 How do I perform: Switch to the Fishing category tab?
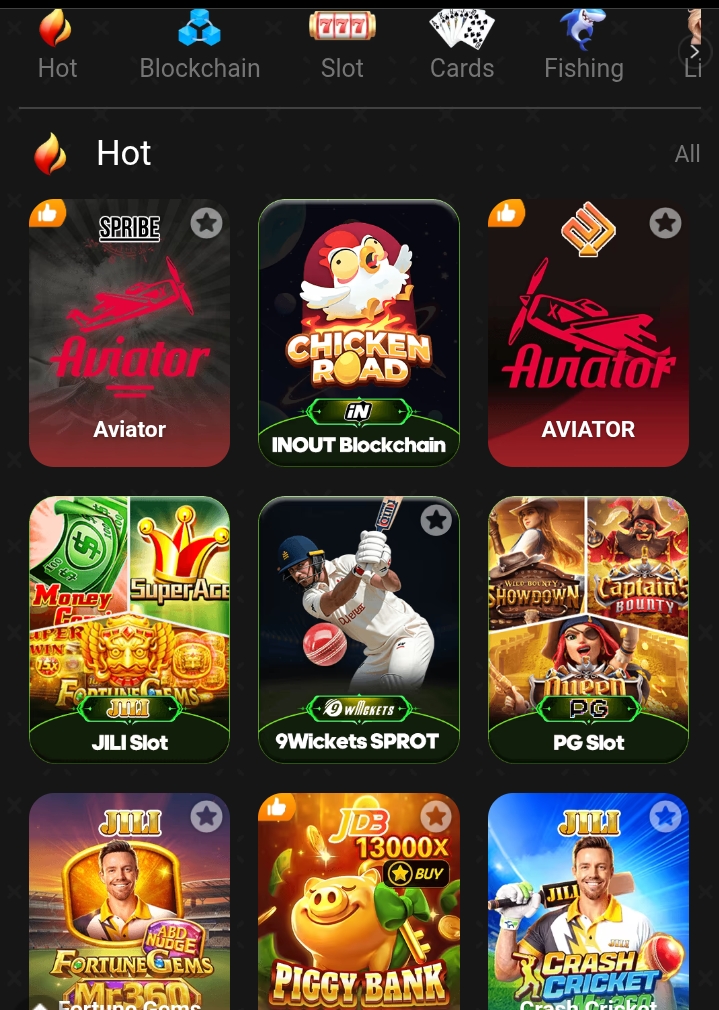(584, 45)
